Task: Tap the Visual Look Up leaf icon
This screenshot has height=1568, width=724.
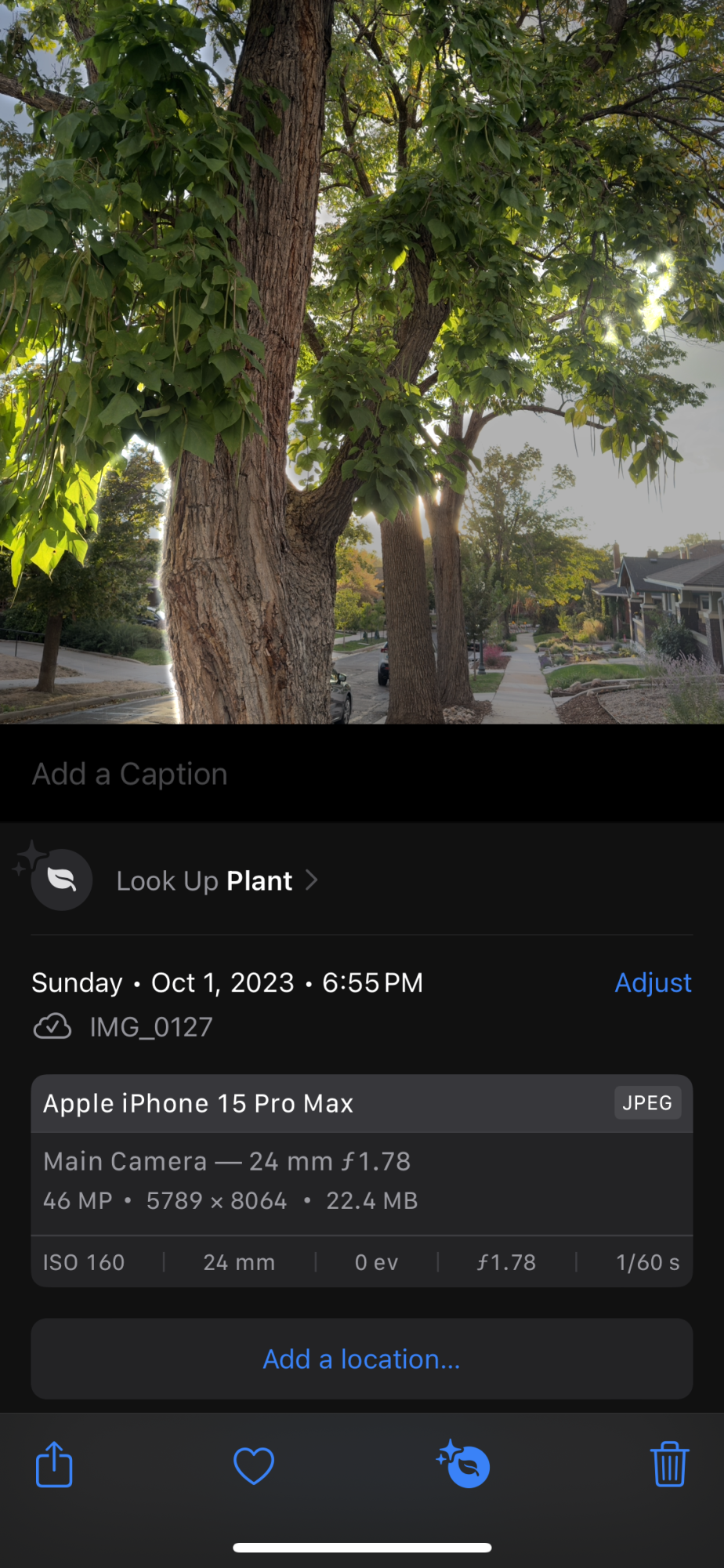Action: pyautogui.click(x=463, y=1465)
